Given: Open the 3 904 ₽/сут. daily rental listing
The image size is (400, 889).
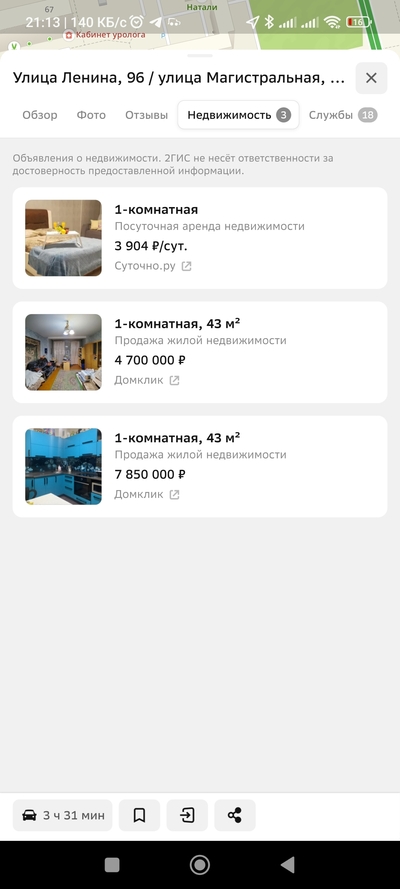Looking at the screenshot, I should (200, 238).
